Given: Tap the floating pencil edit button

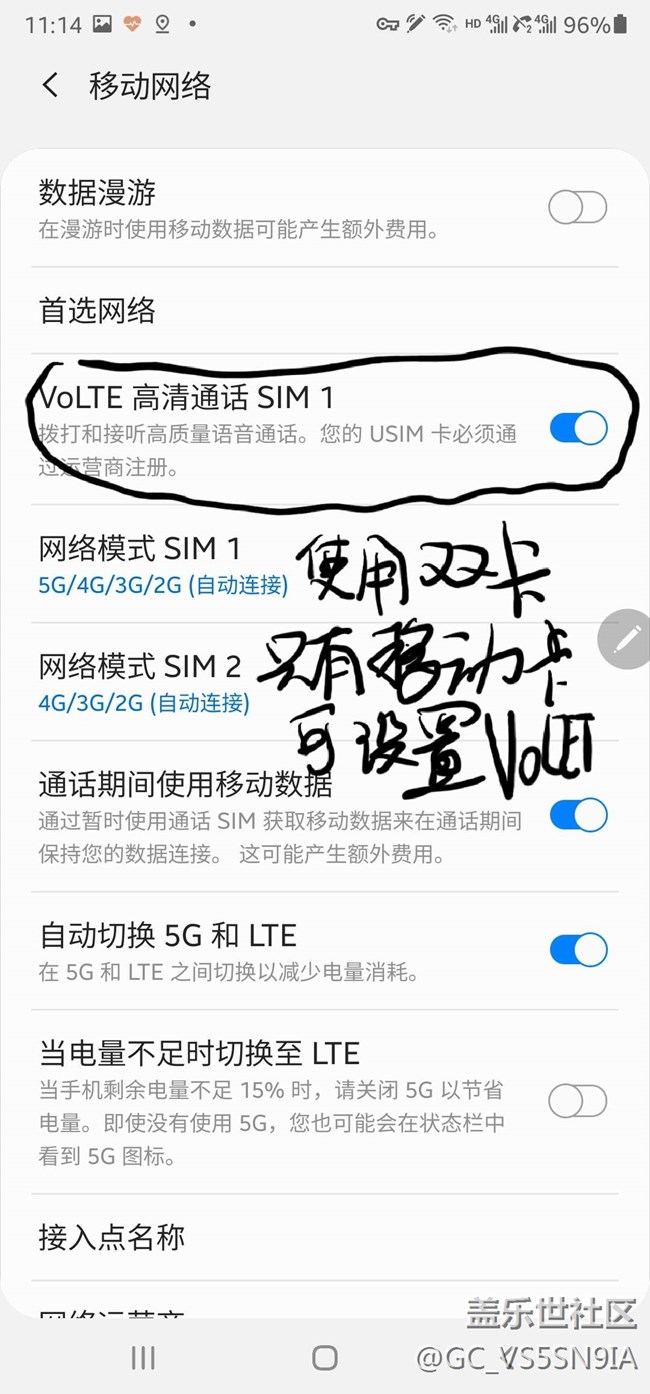Looking at the screenshot, I should (x=627, y=638).
